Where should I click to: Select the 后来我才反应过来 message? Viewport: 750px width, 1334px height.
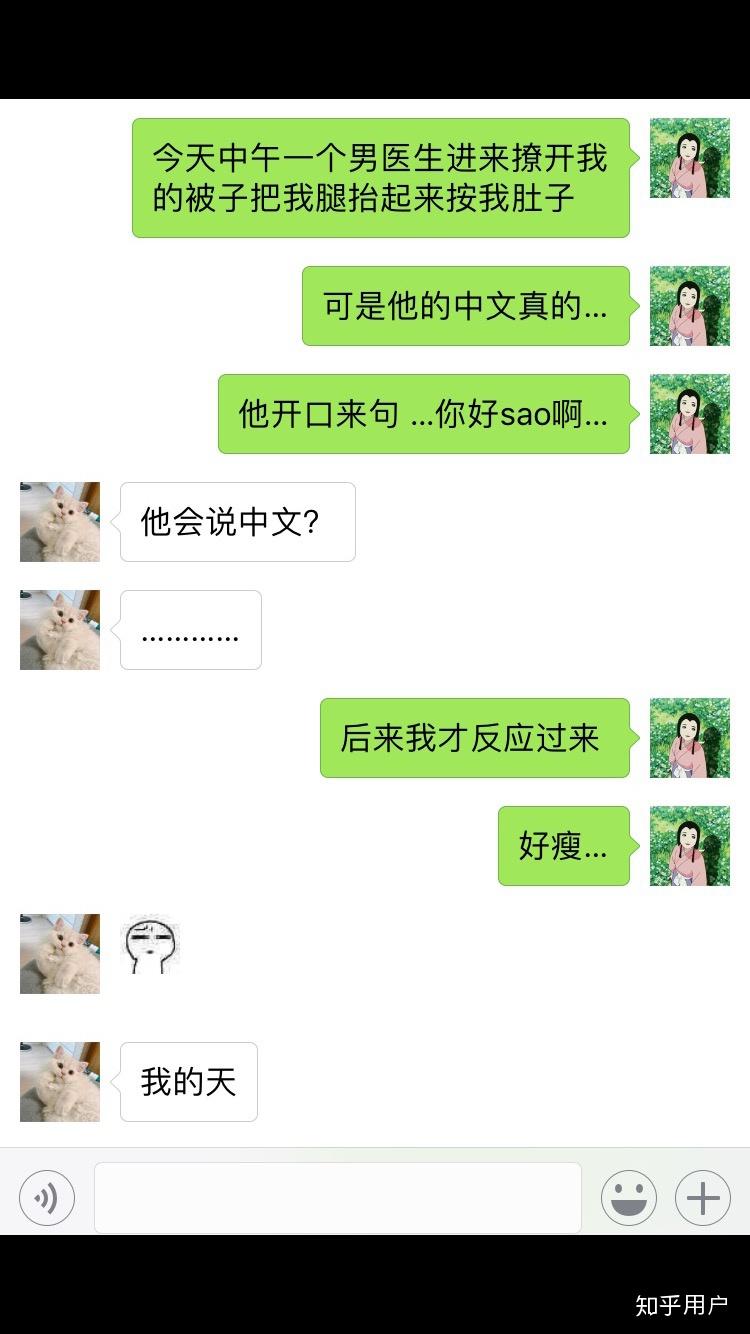474,738
